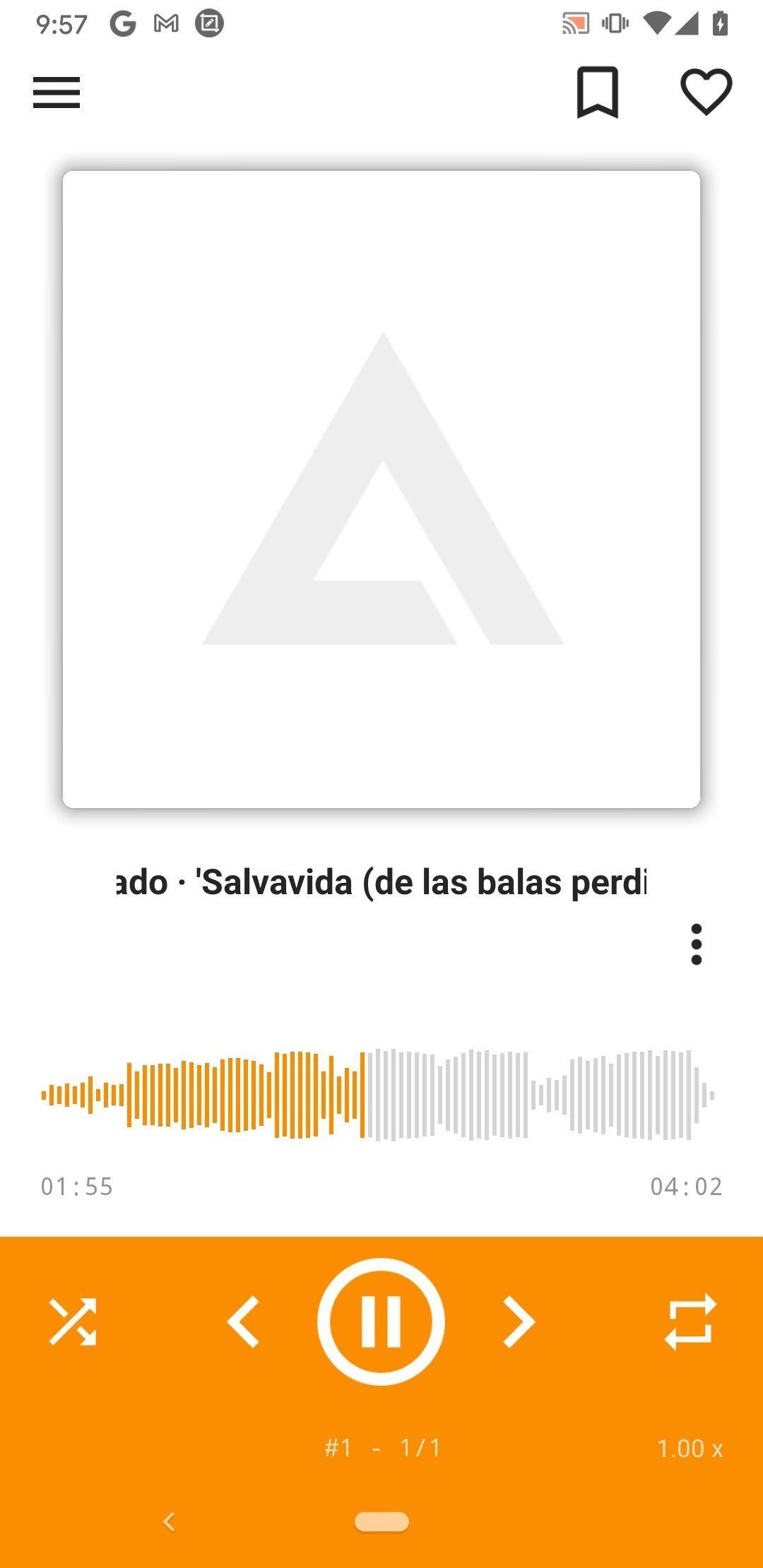Open the #1 - 1/1 queue position
The image size is (763, 1568).
(x=382, y=1448)
